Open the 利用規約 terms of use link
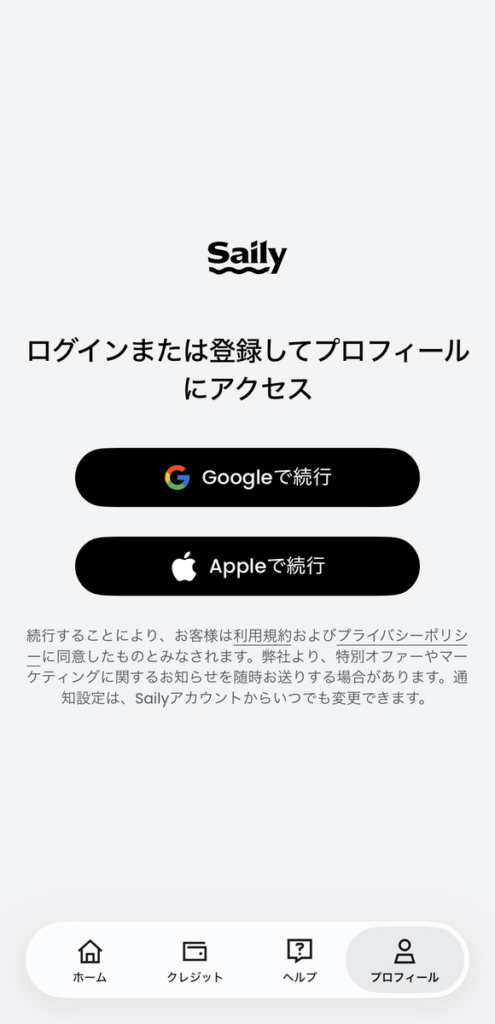Image resolution: width=495 pixels, height=1024 pixels. (x=262, y=635)
